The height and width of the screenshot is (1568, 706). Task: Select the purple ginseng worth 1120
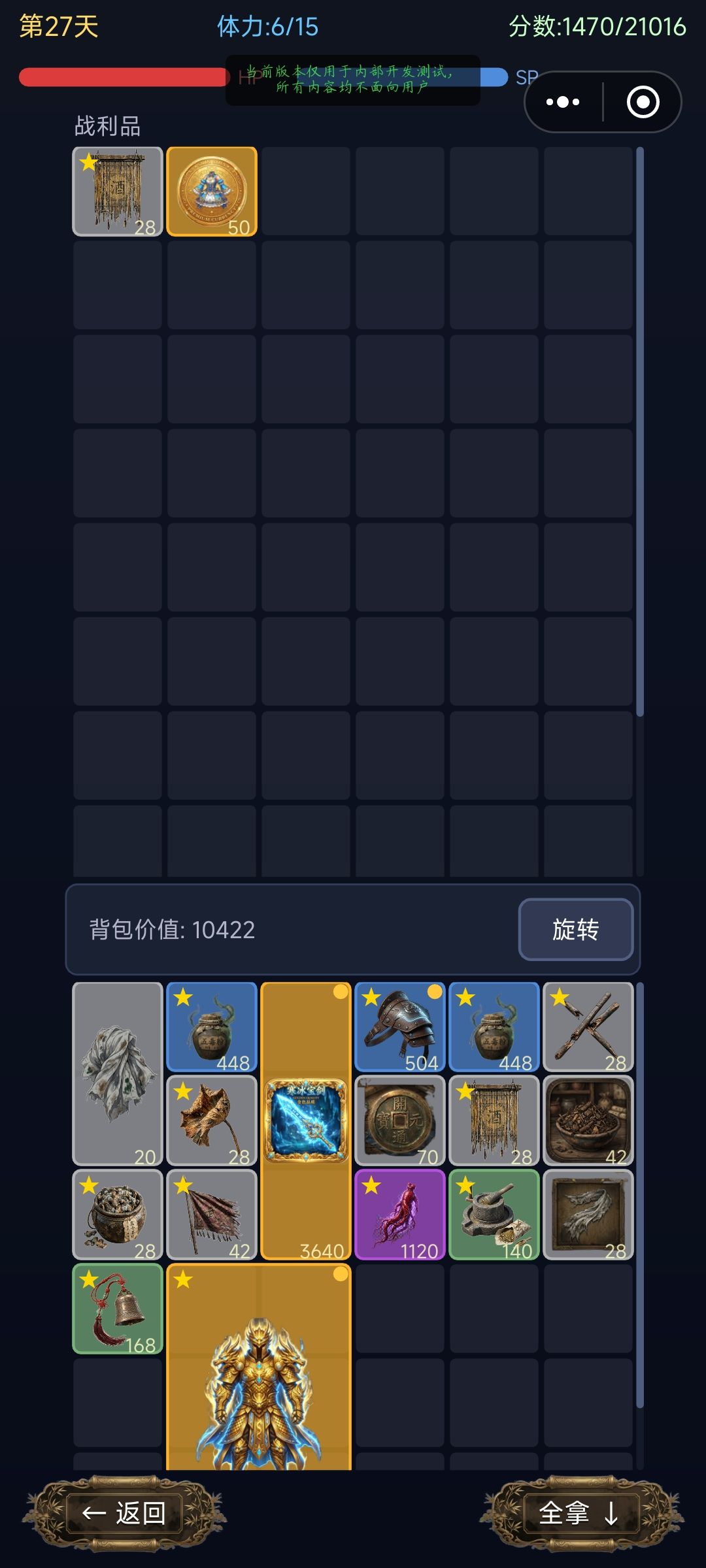tap(399, 1215)
